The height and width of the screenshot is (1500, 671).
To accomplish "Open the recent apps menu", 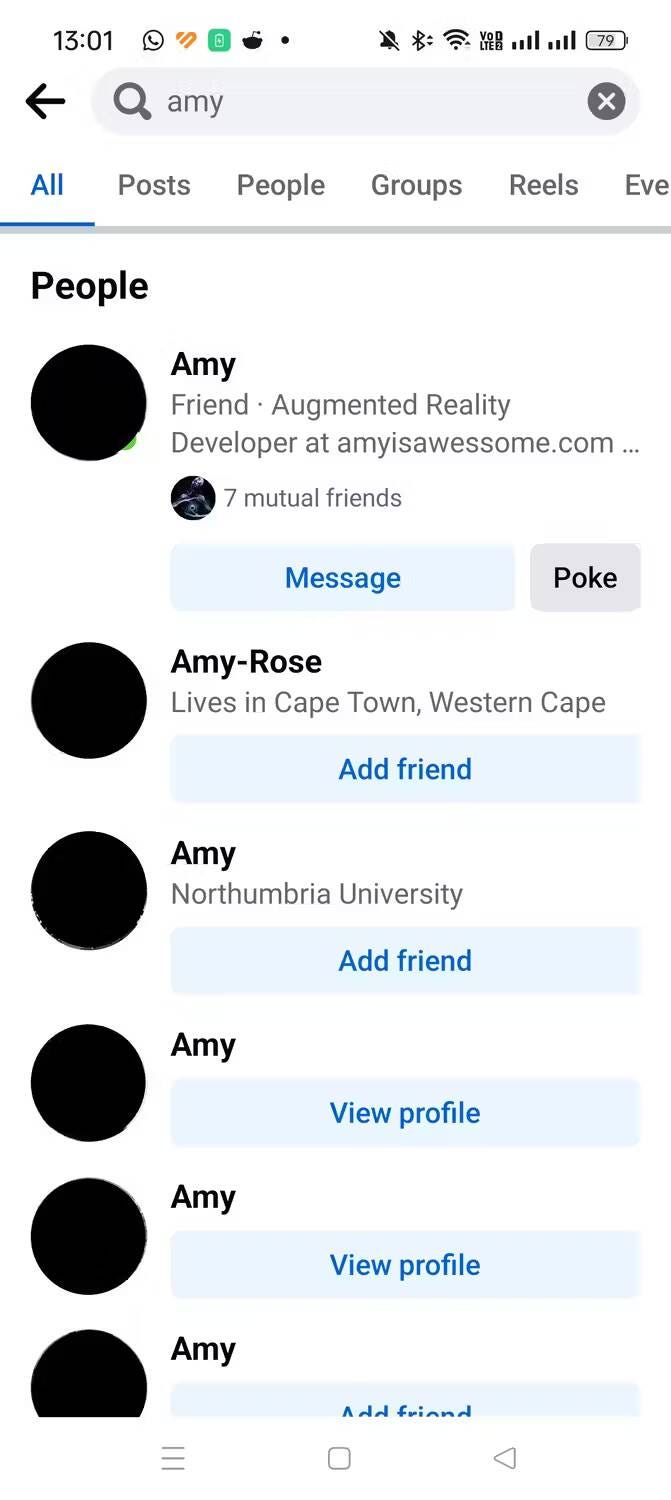I will (173, 1459).
